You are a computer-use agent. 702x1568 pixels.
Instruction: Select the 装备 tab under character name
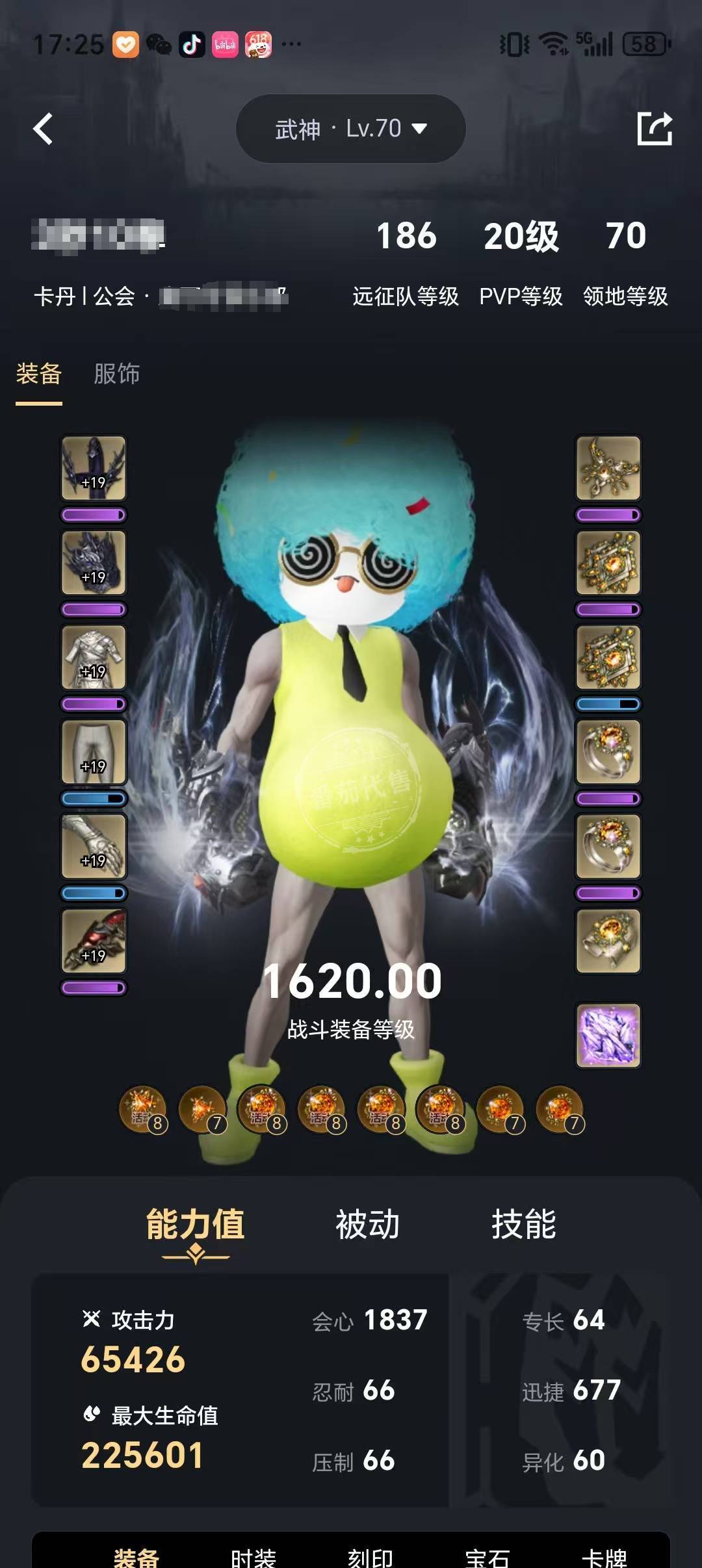coord(39,374)
